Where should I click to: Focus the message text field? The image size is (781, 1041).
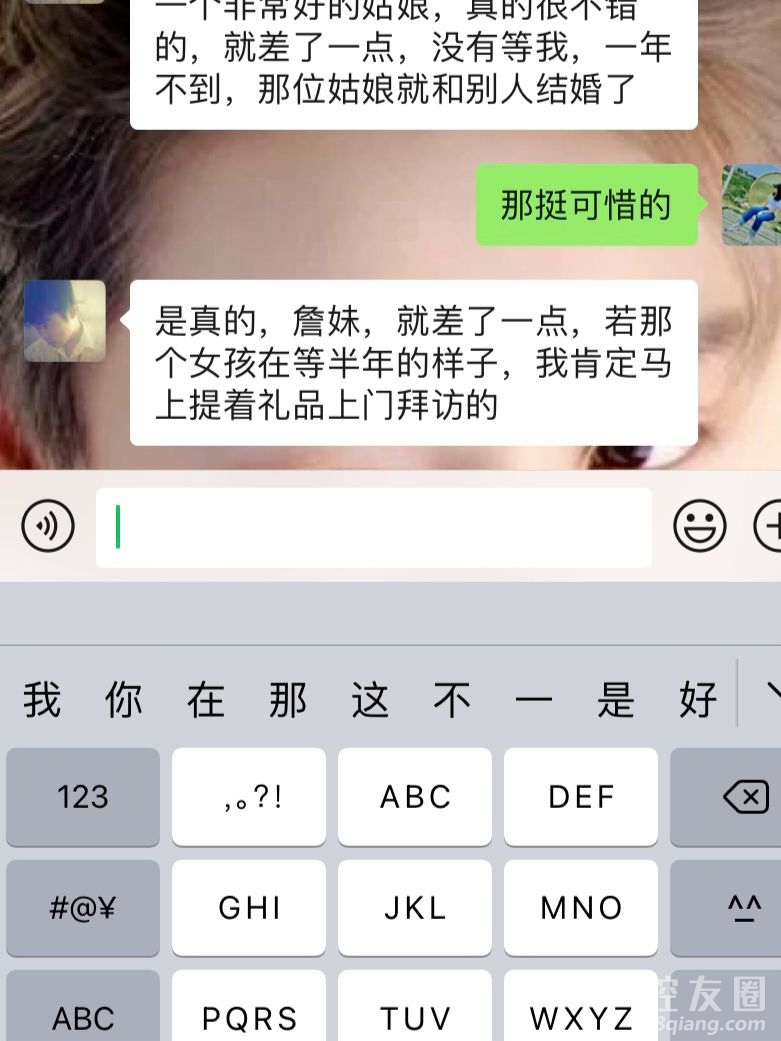tap(374, 527)
